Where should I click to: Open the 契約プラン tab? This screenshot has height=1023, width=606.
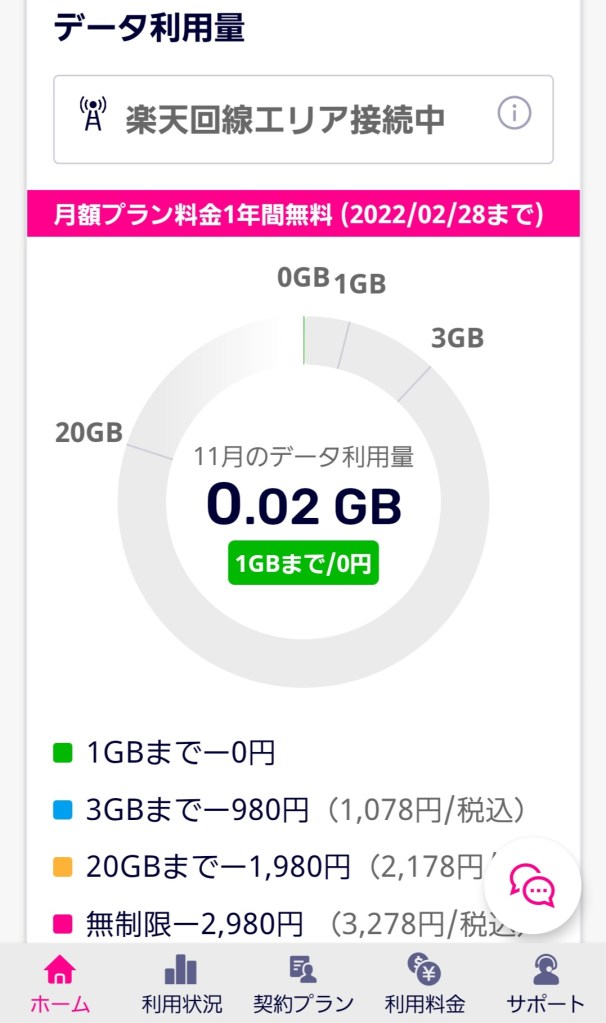pos(303,984)
